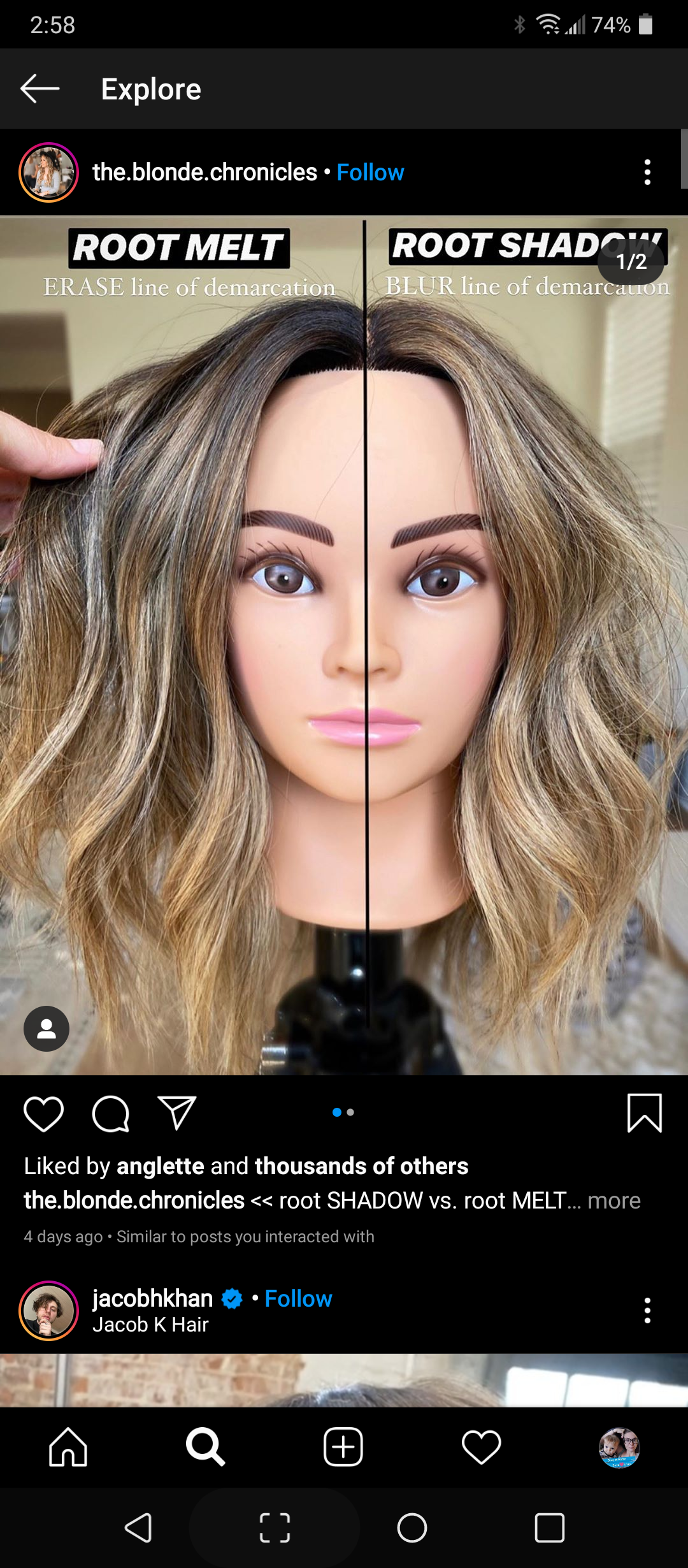This screenshot has height=1568, width=688.
Task: Open overflow menu for jacobhkhan's post
Action: click(x=647, y=1310)
